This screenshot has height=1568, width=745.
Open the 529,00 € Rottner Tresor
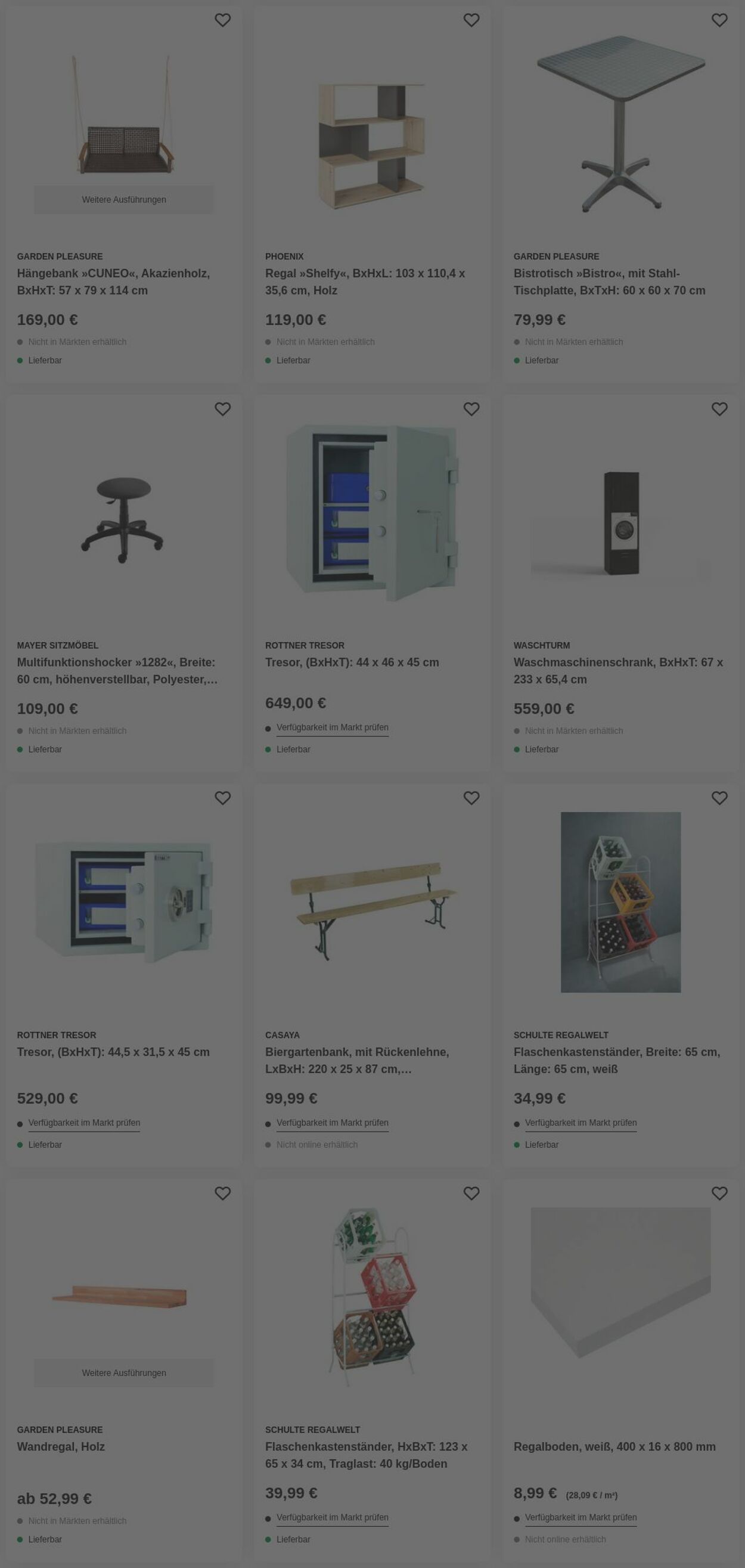(113, 1052)
